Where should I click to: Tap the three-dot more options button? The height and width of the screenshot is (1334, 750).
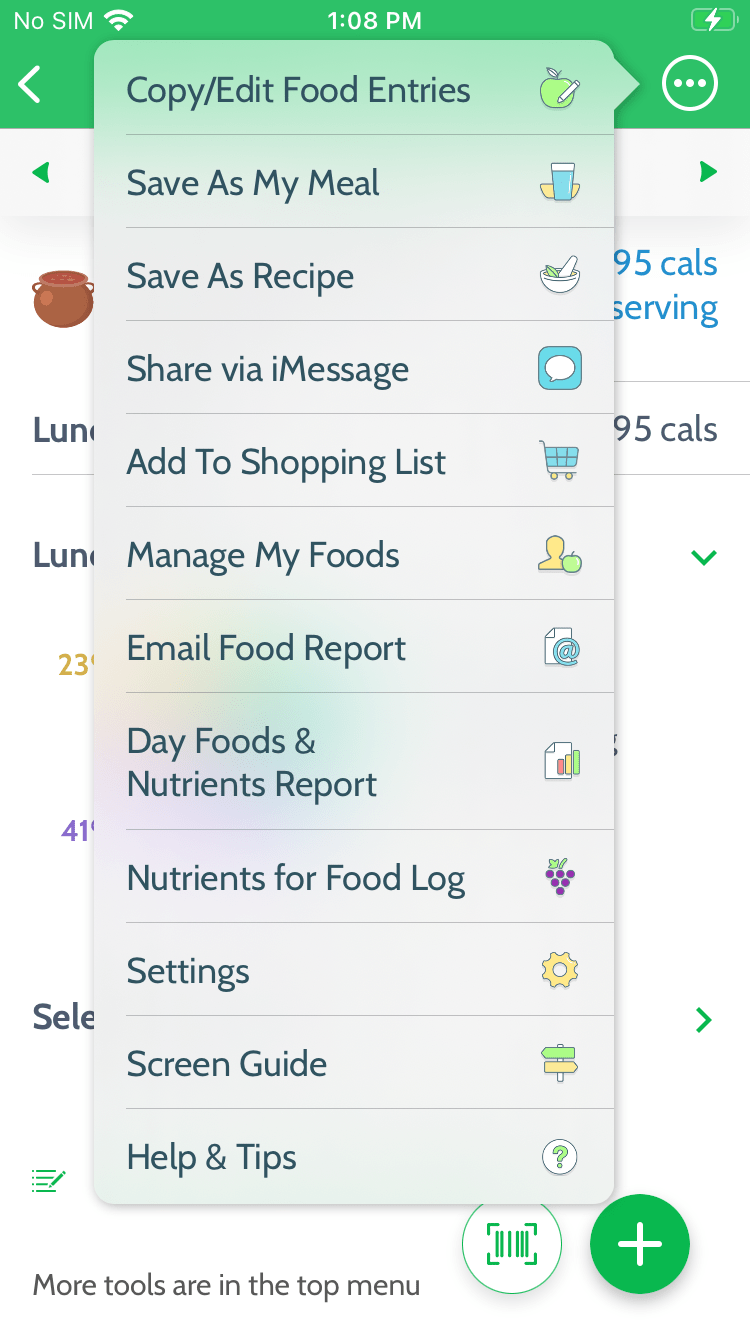(689, 83)
